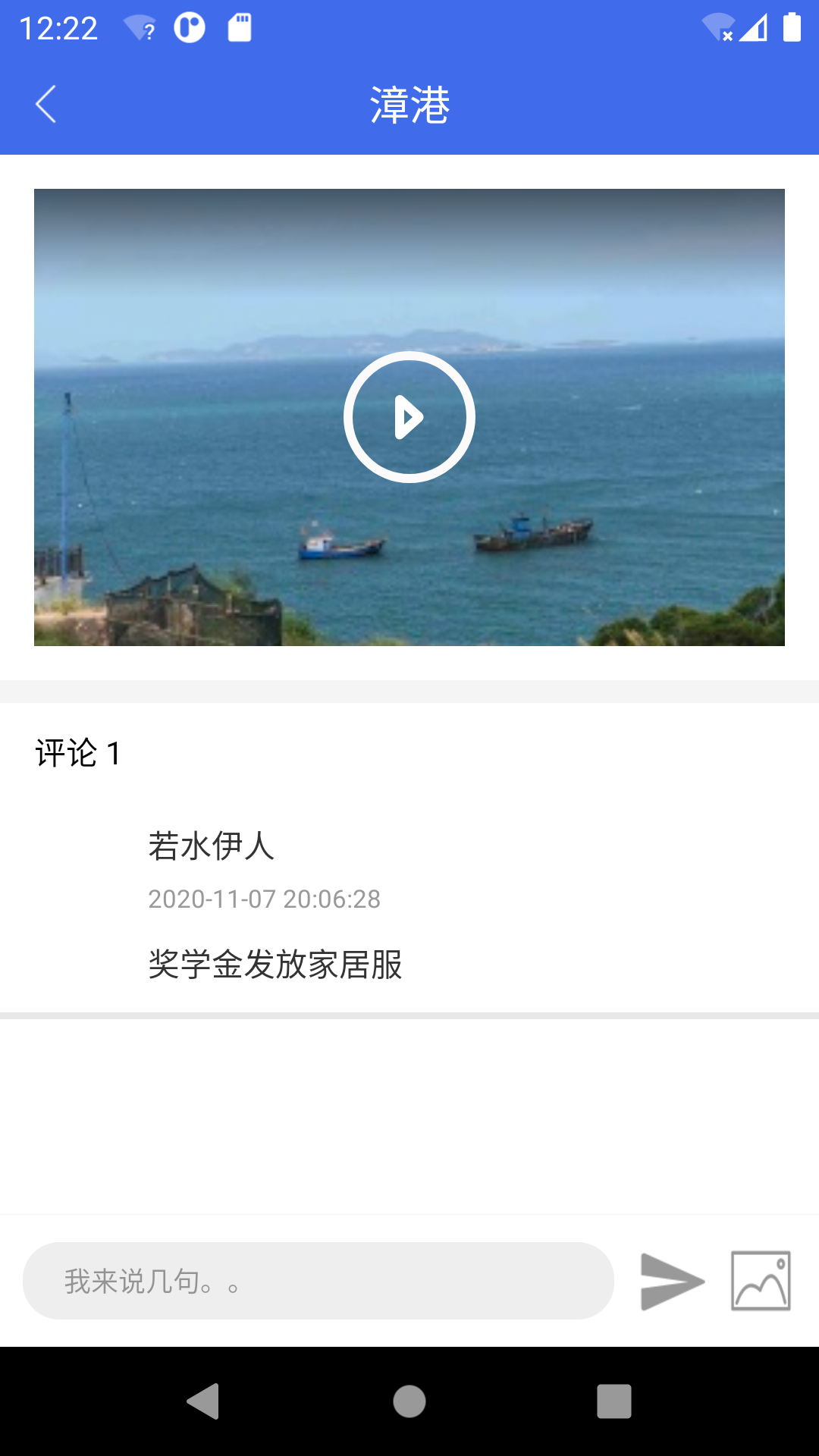Open the system recent apps view
The image size is (819, 1456).
(613, 1401)
